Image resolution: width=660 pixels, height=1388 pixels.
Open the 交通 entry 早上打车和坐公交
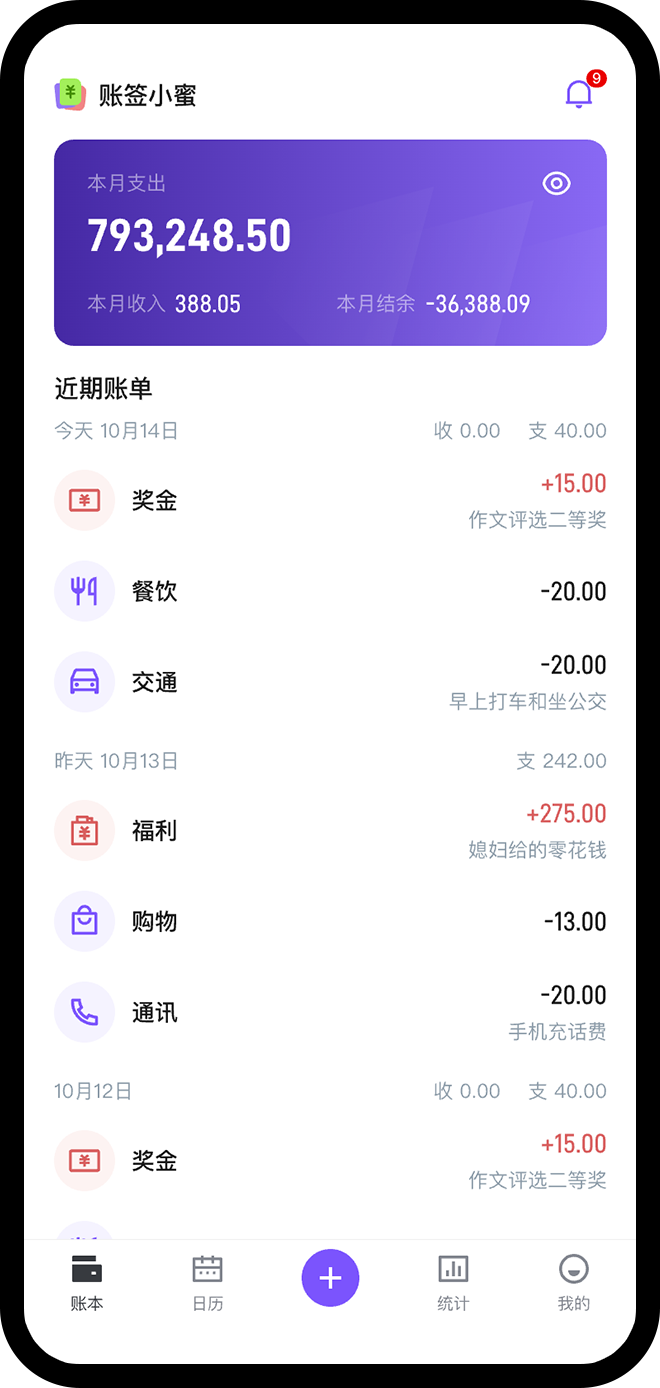[x=330, y=682]
